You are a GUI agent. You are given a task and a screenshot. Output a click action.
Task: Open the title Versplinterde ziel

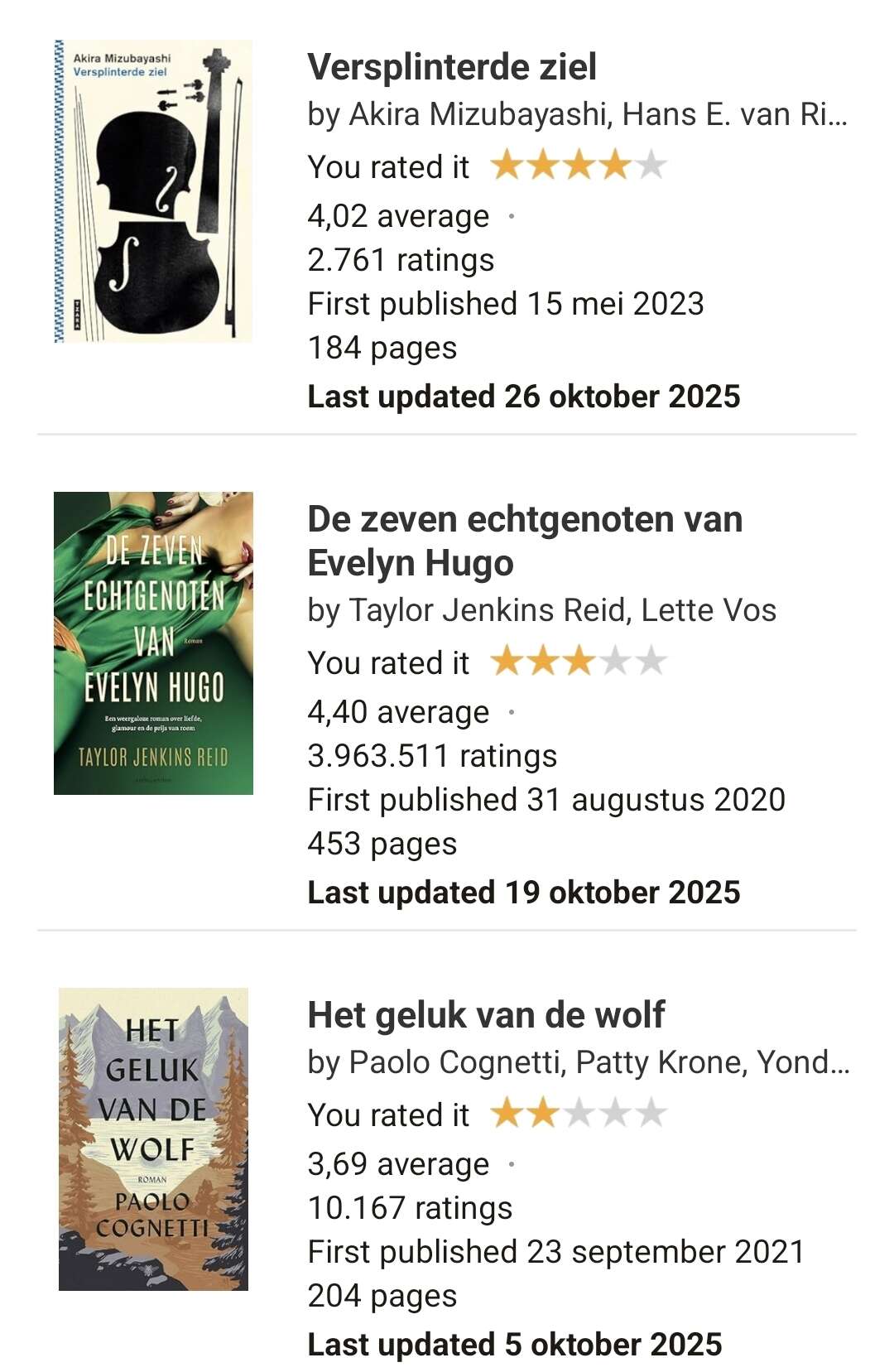point(452,67)
